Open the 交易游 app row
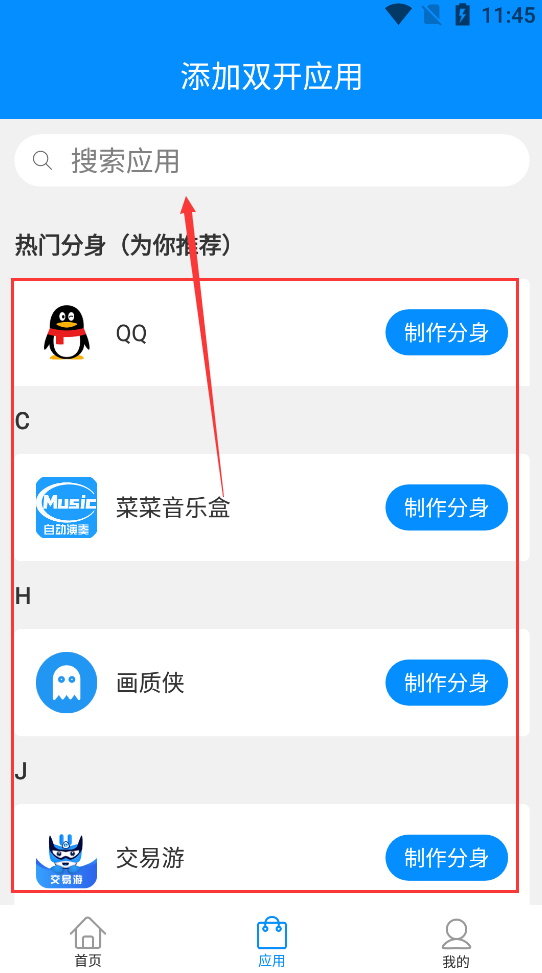This screenshot has height=973, width=542. click(271, 855)
